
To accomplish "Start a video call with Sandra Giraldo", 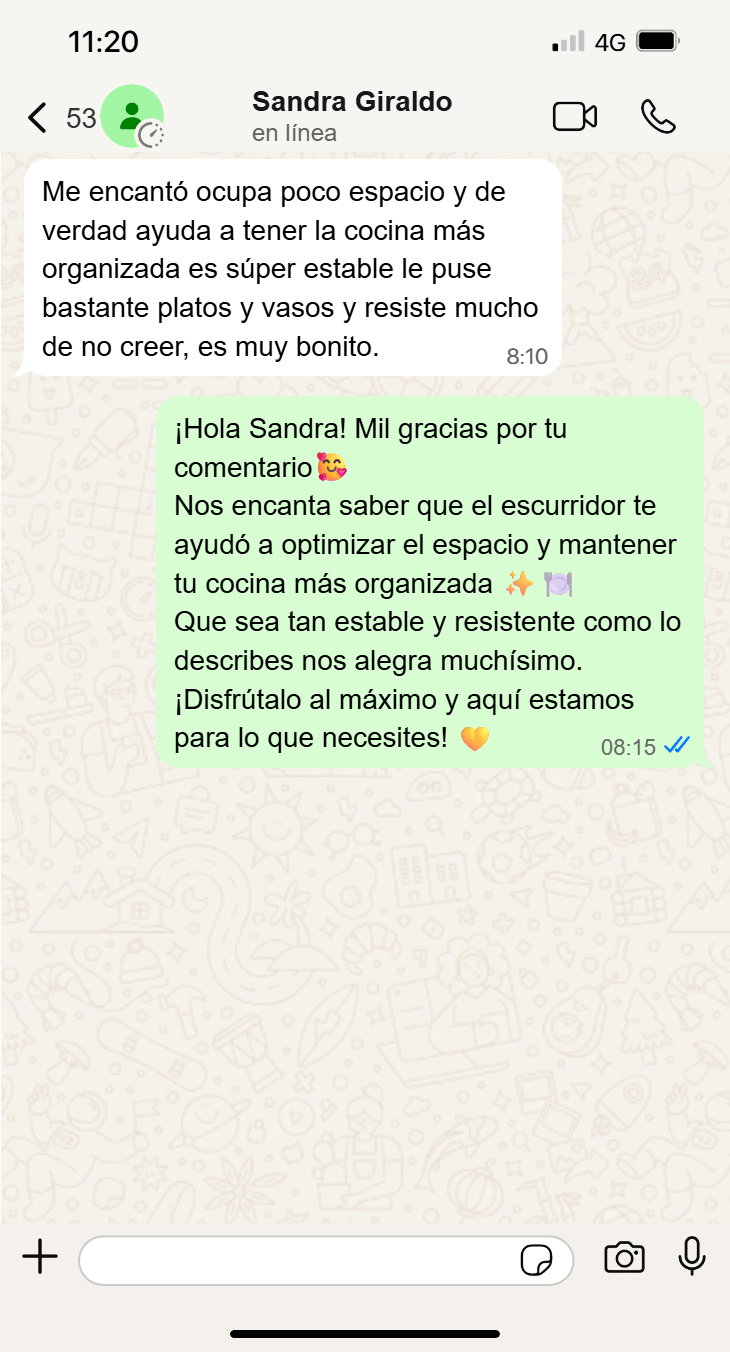I will tap(575, 117).
